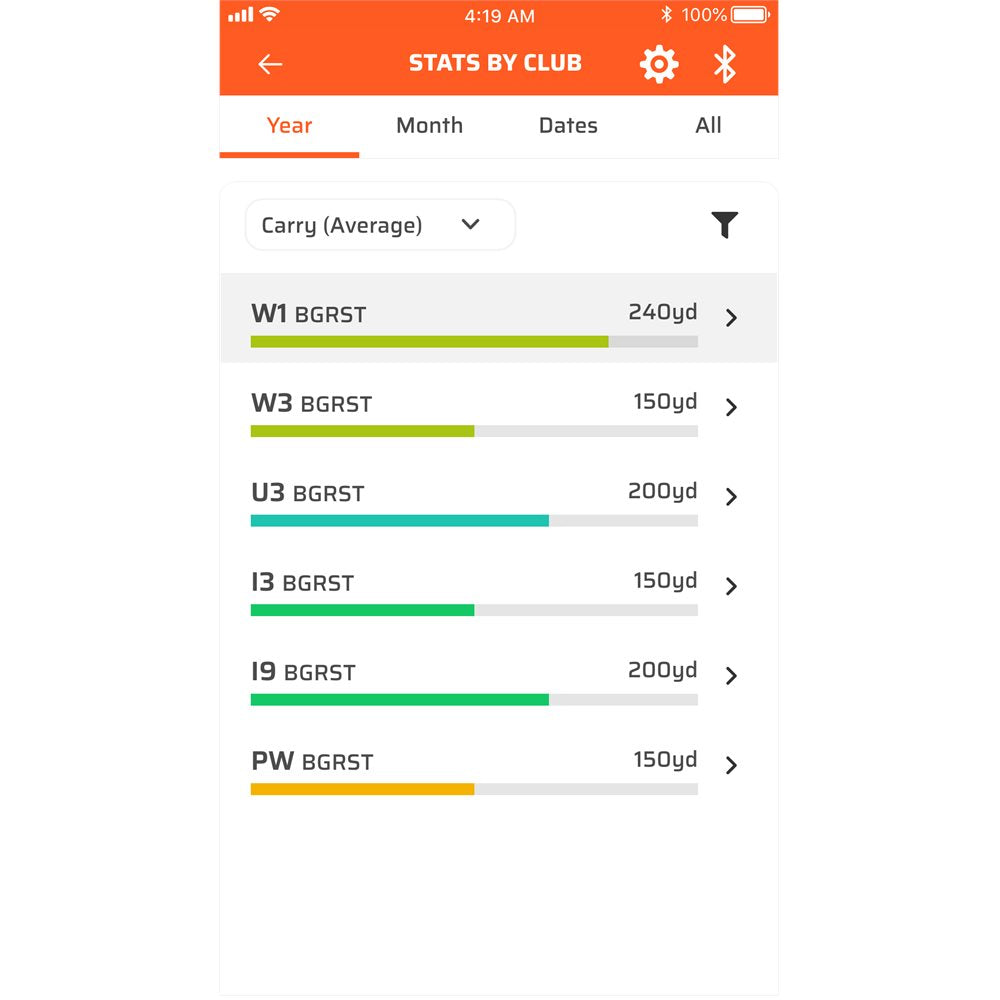
Task: Switch to the Dates tab
Action: [568, 126]
